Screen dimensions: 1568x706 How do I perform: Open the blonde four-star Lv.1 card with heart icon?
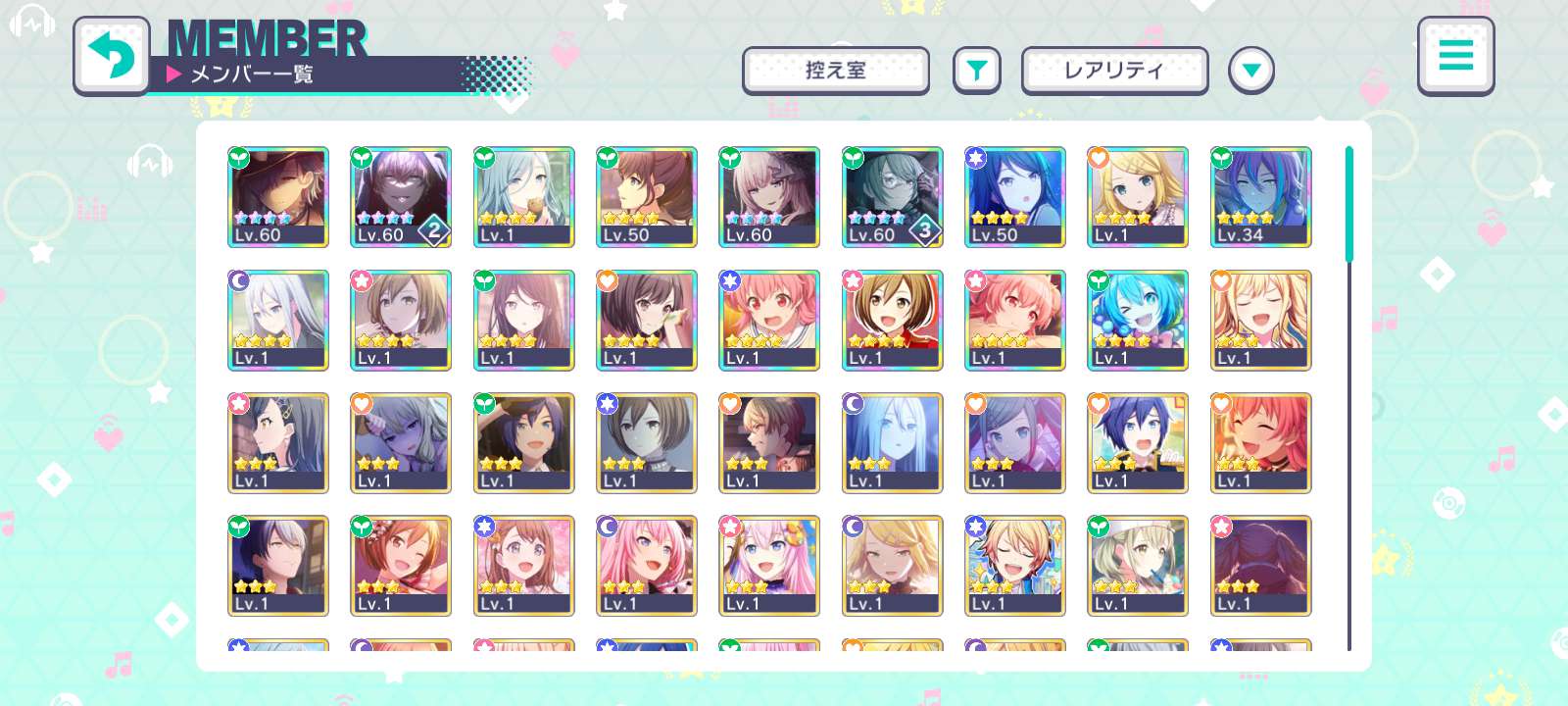coord(1137,196)
